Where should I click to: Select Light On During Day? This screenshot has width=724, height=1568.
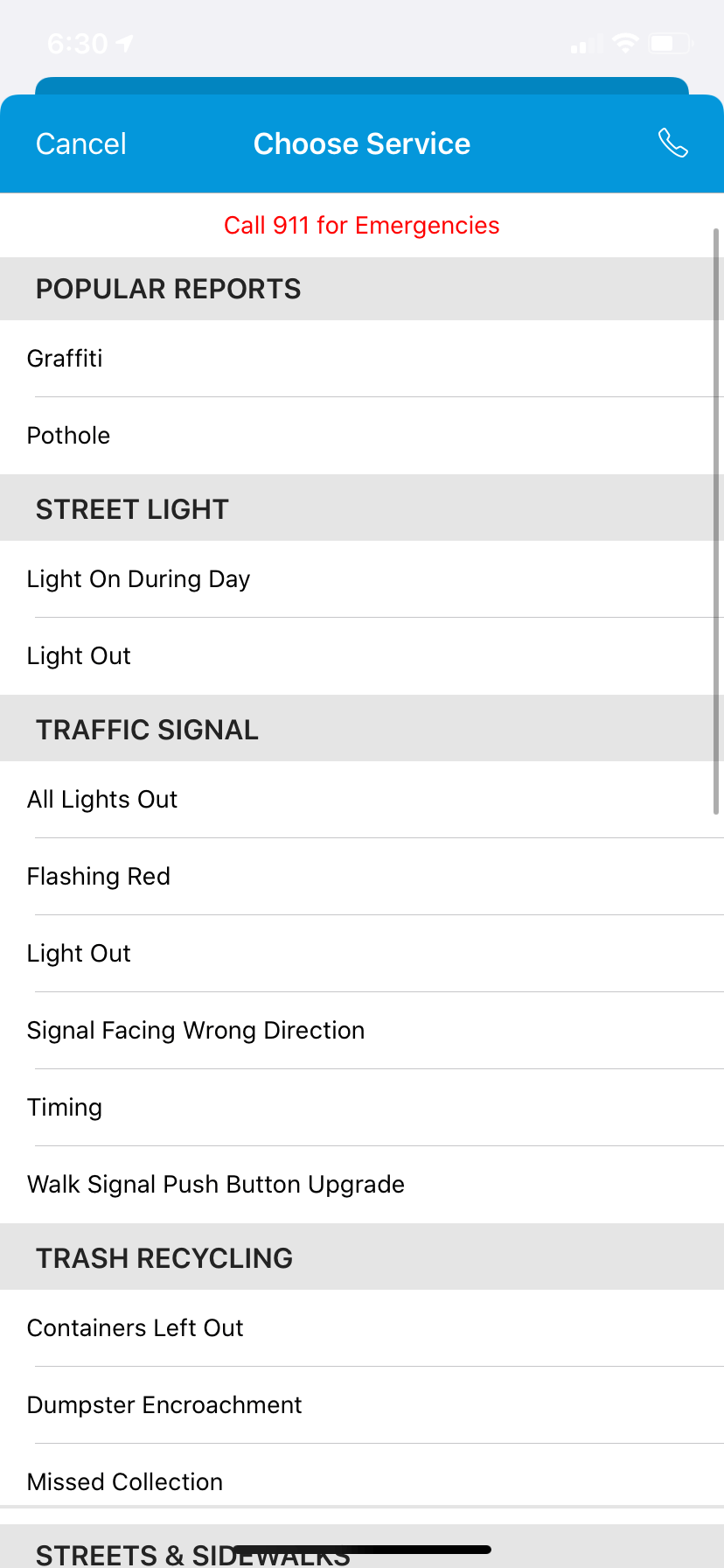point(362,579)
